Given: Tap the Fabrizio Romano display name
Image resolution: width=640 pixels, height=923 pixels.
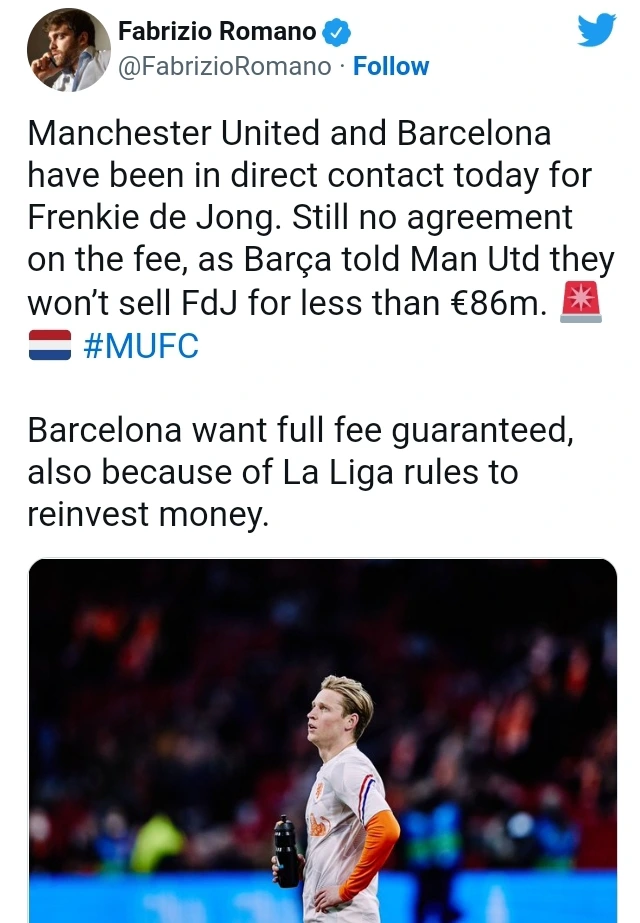Looking at the screenshot, I should [x=217, y=31].
